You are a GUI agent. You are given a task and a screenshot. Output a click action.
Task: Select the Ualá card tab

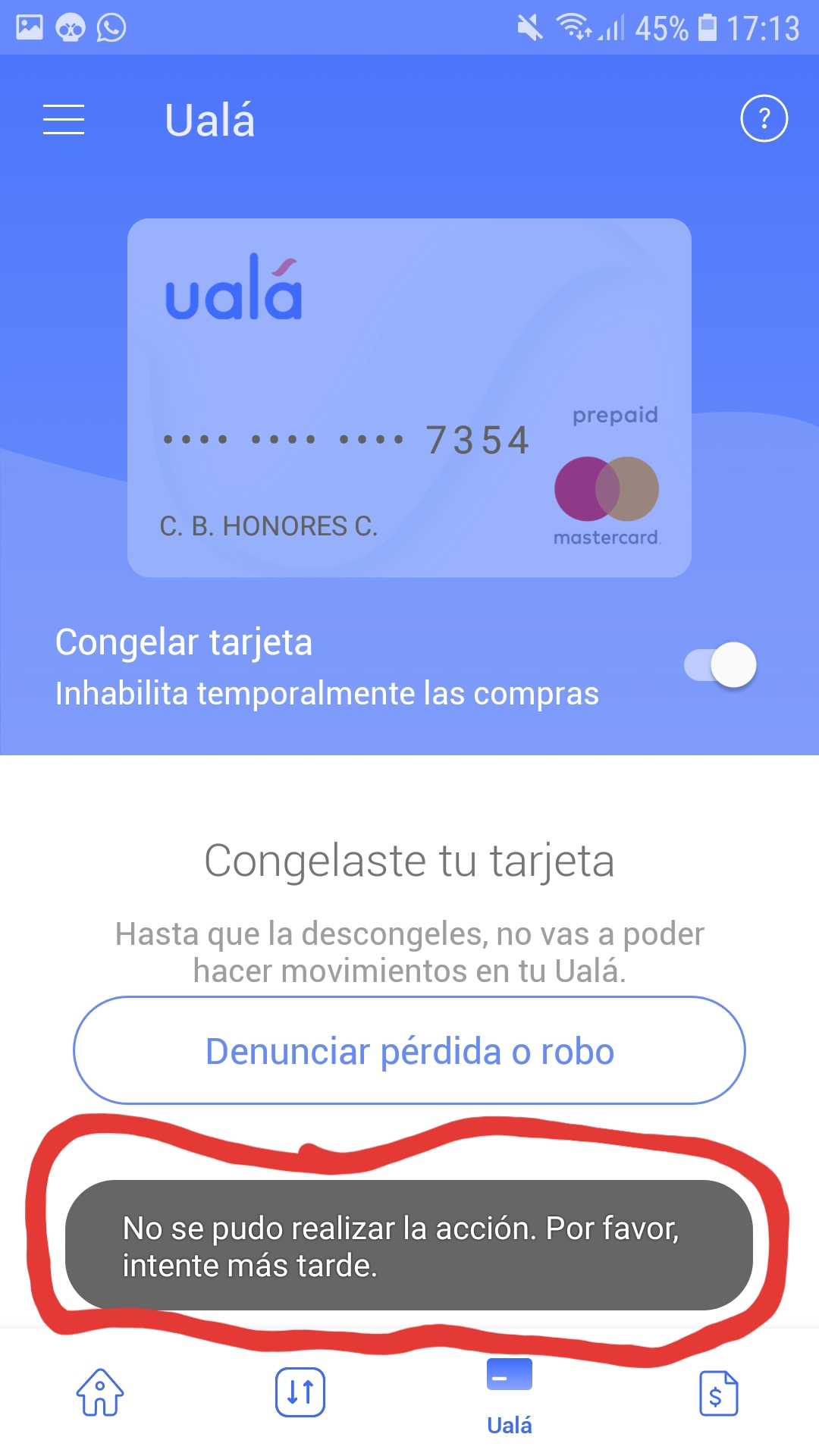pyautogui.click(x=510, y=1395)
